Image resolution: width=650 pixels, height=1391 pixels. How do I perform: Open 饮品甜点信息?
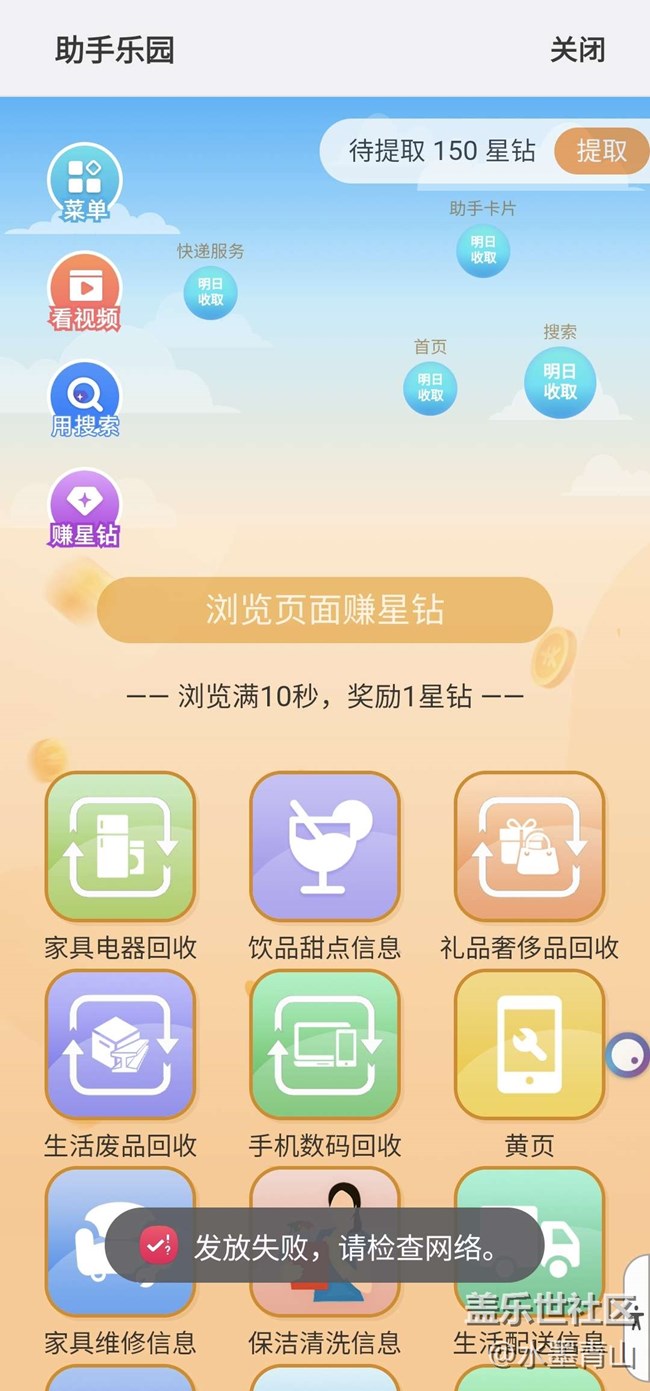(x=325, y=846)
